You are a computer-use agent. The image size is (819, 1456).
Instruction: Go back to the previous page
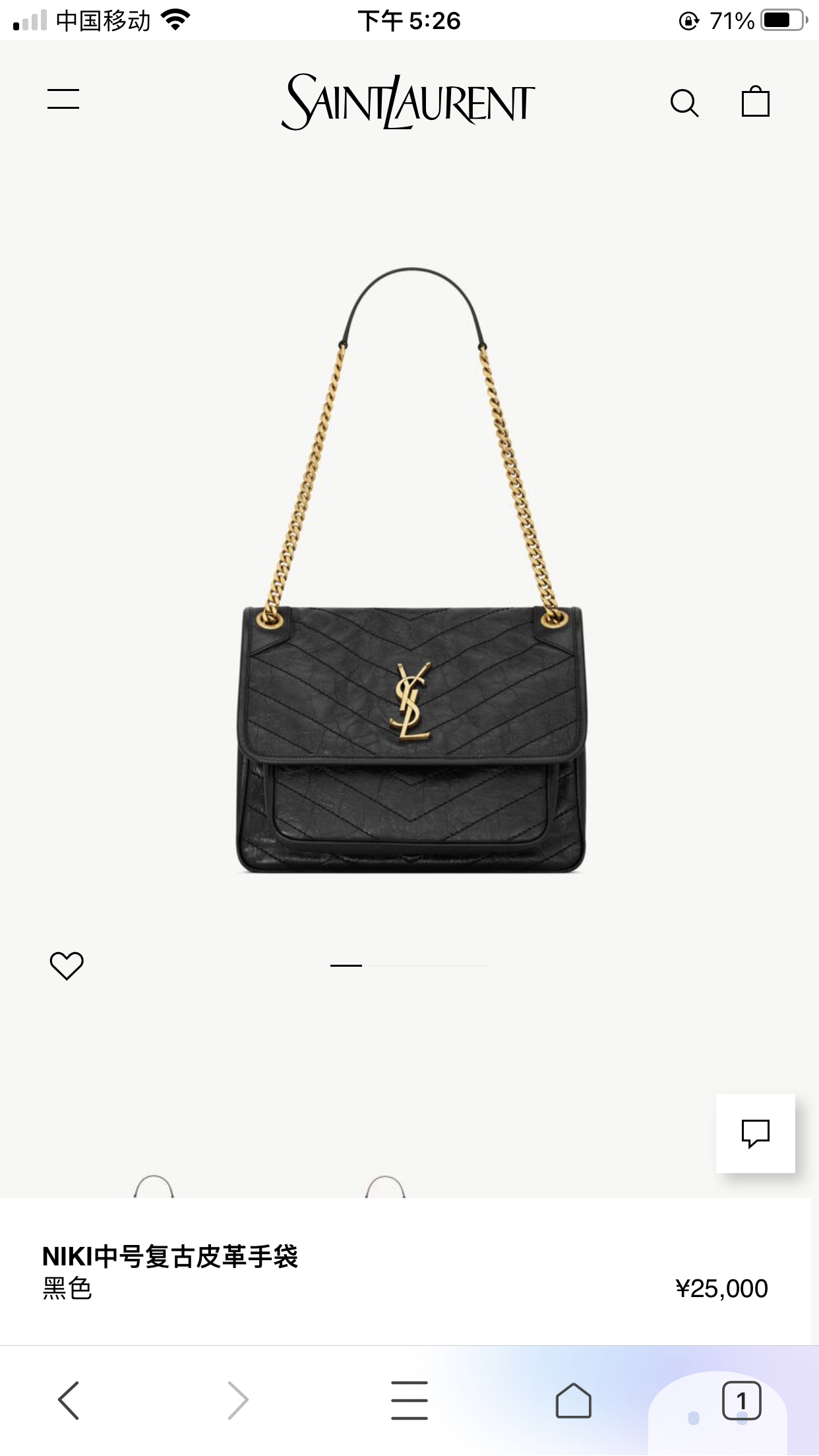coord(69,1400)
